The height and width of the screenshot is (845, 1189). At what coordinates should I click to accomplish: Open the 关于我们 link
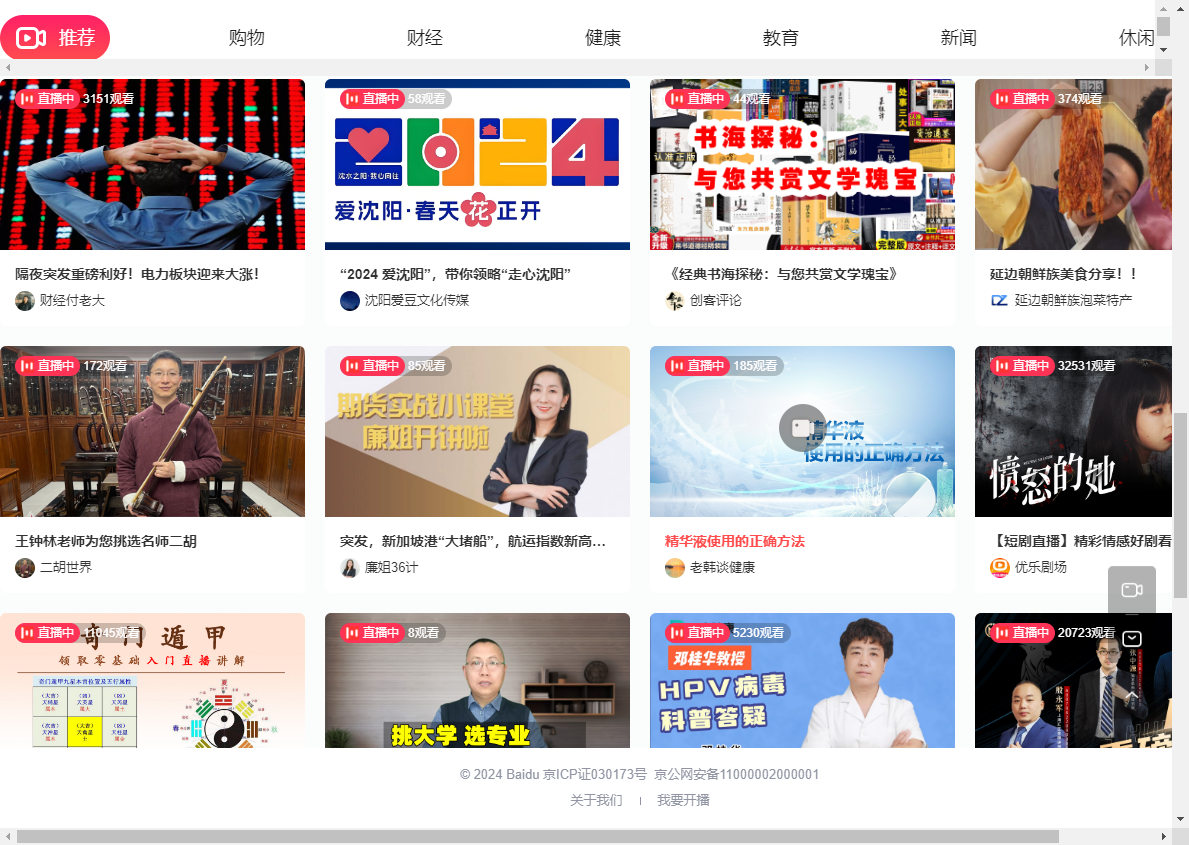[596, 800]
